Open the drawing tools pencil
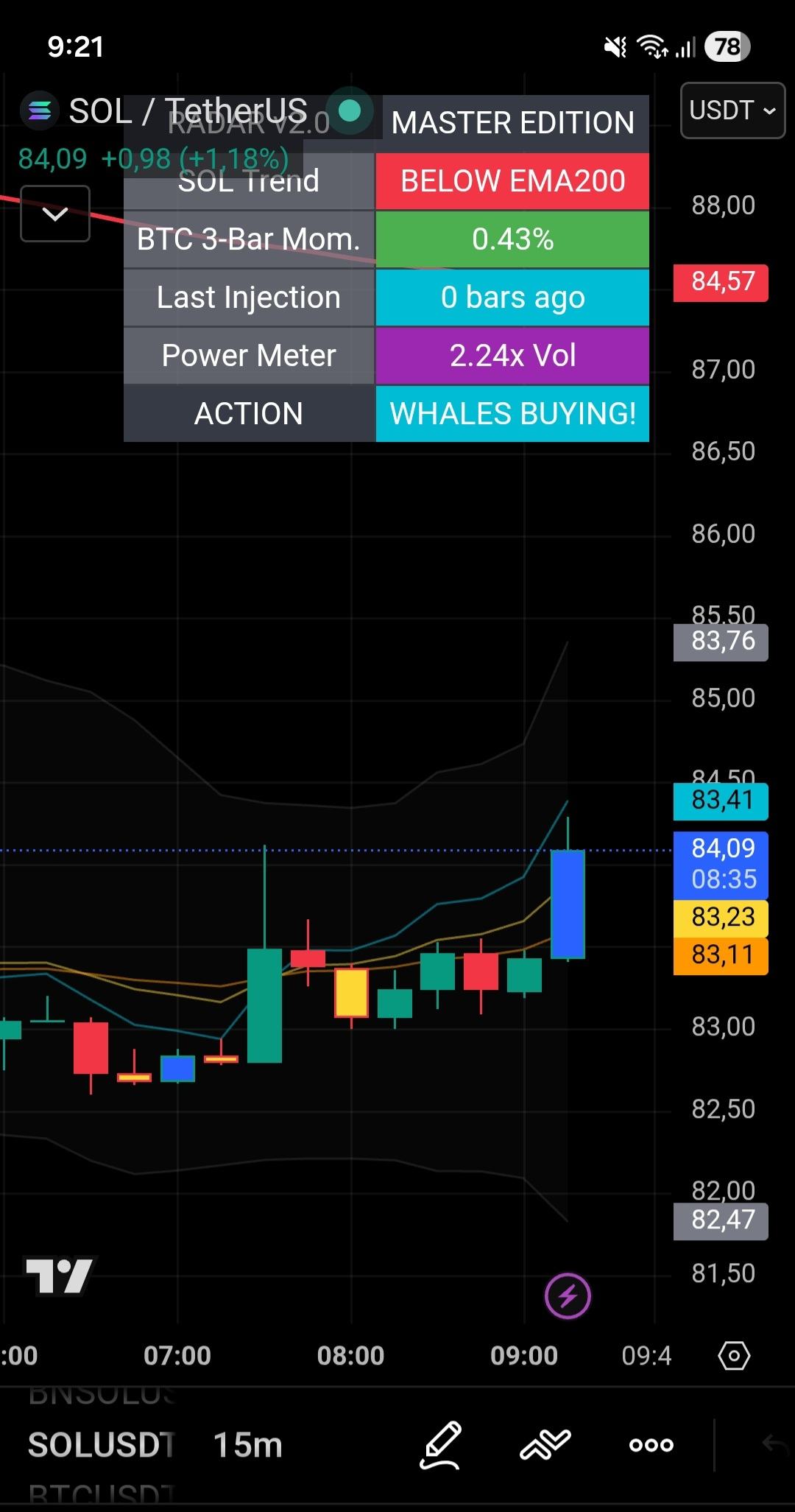Viewport: 795px width, 1512px height. 441,1445
